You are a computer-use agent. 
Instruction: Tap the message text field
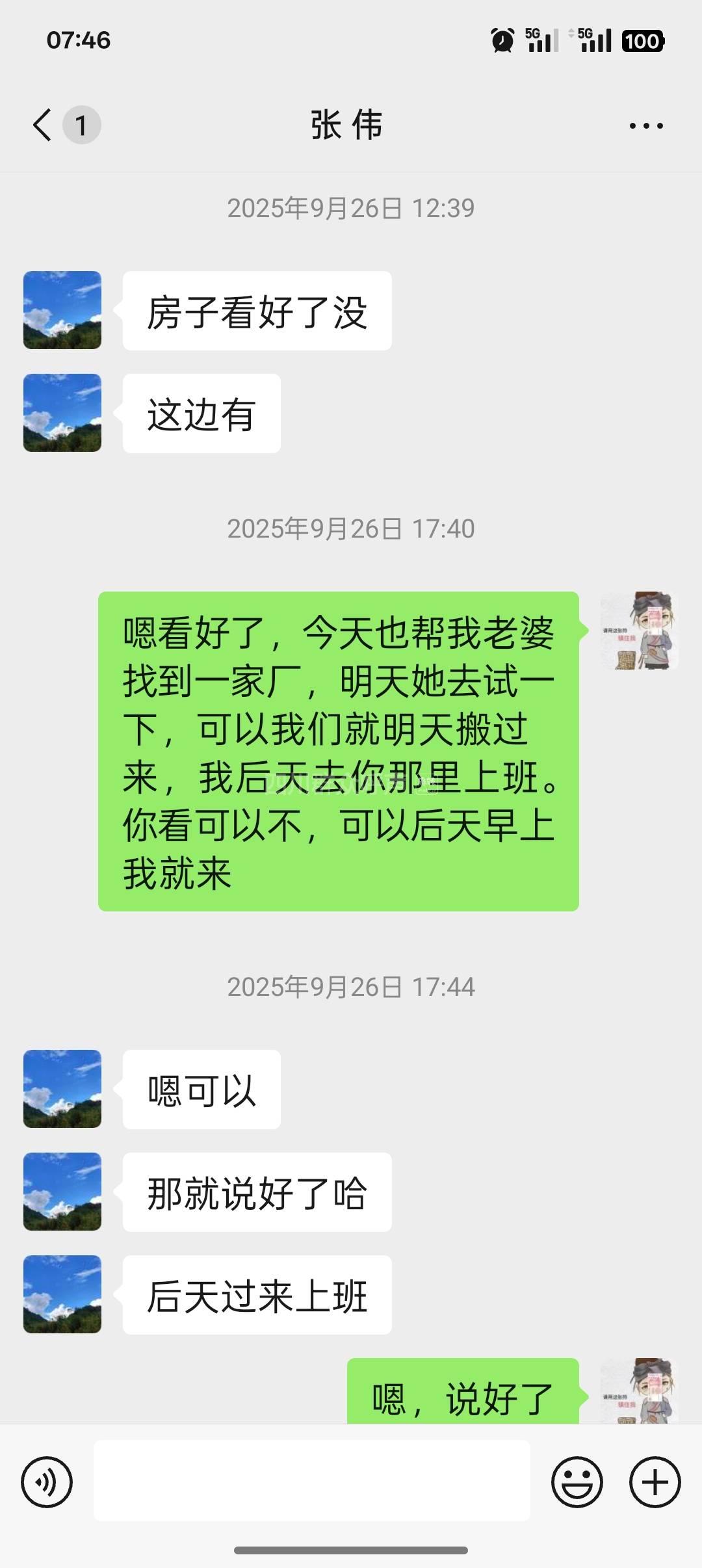[x=312, y=1480]
